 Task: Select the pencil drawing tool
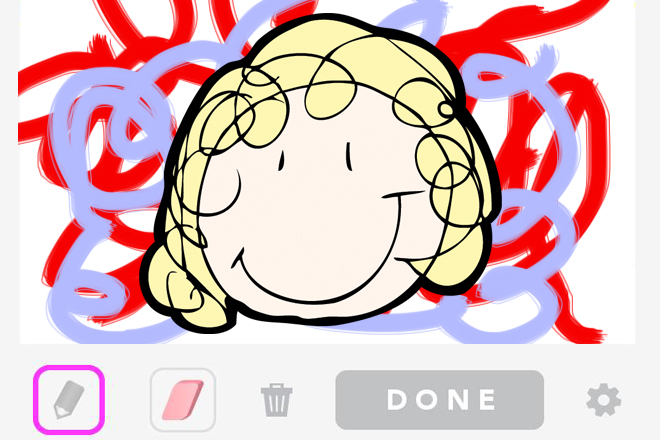click(69, 400)
